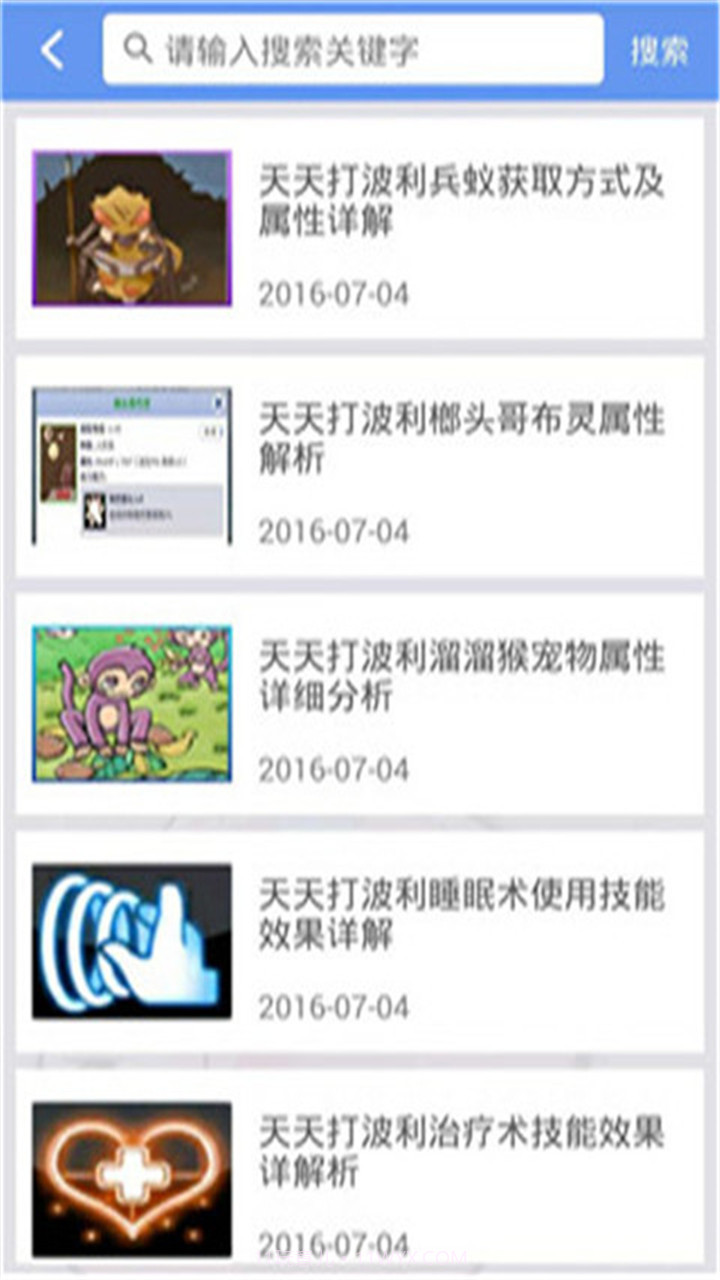Open the goblin screenshot thumbnail image
The image size is (720, 1280).
coord(131,465)
